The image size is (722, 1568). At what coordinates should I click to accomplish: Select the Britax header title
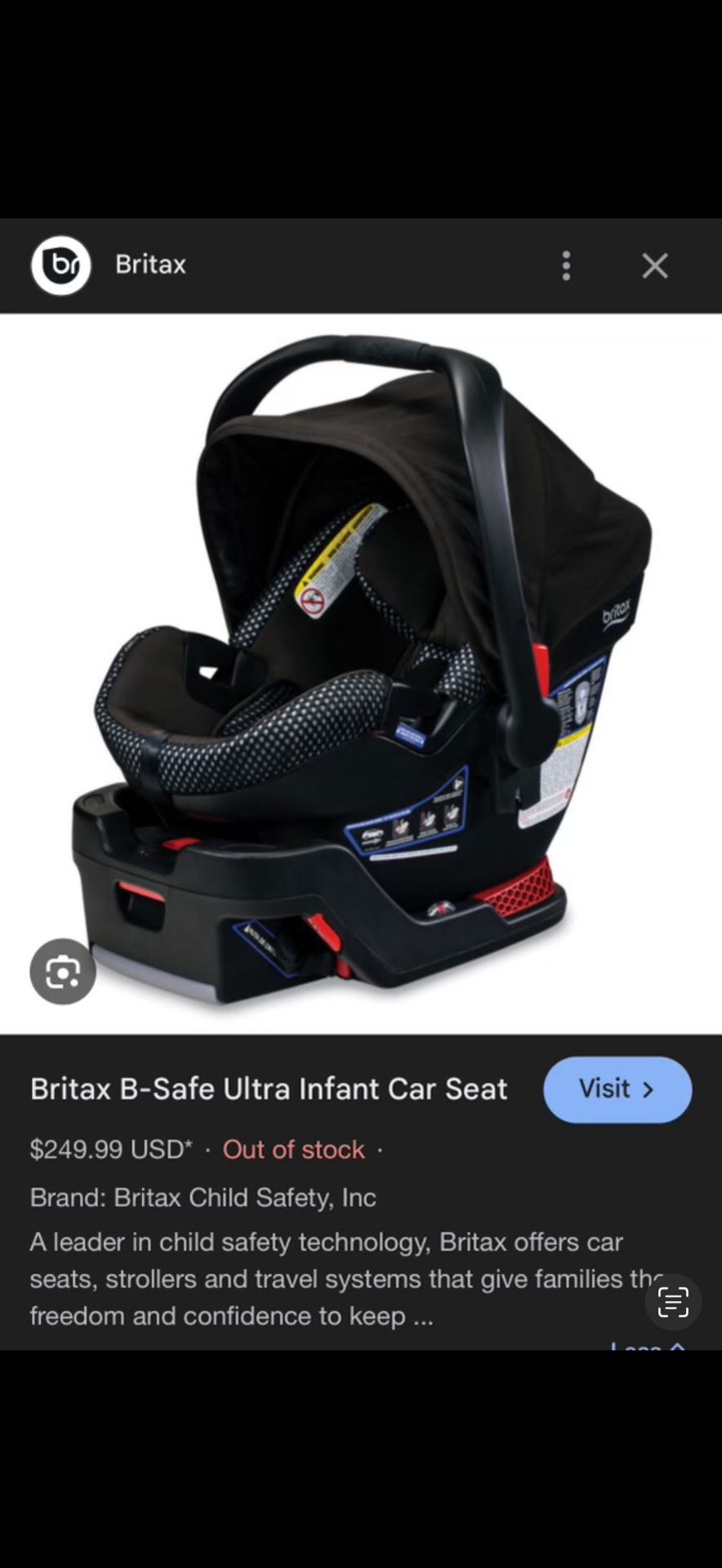149,265
